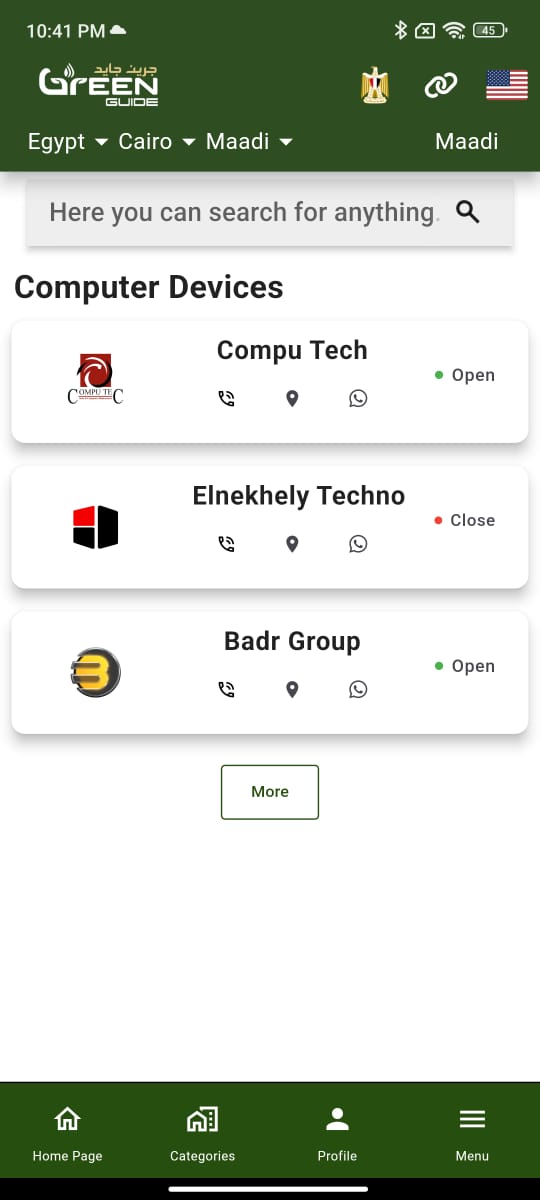The image size is (540, 1200).
Task: Message Compu Tech on WhatsApp
Action: 358,398
